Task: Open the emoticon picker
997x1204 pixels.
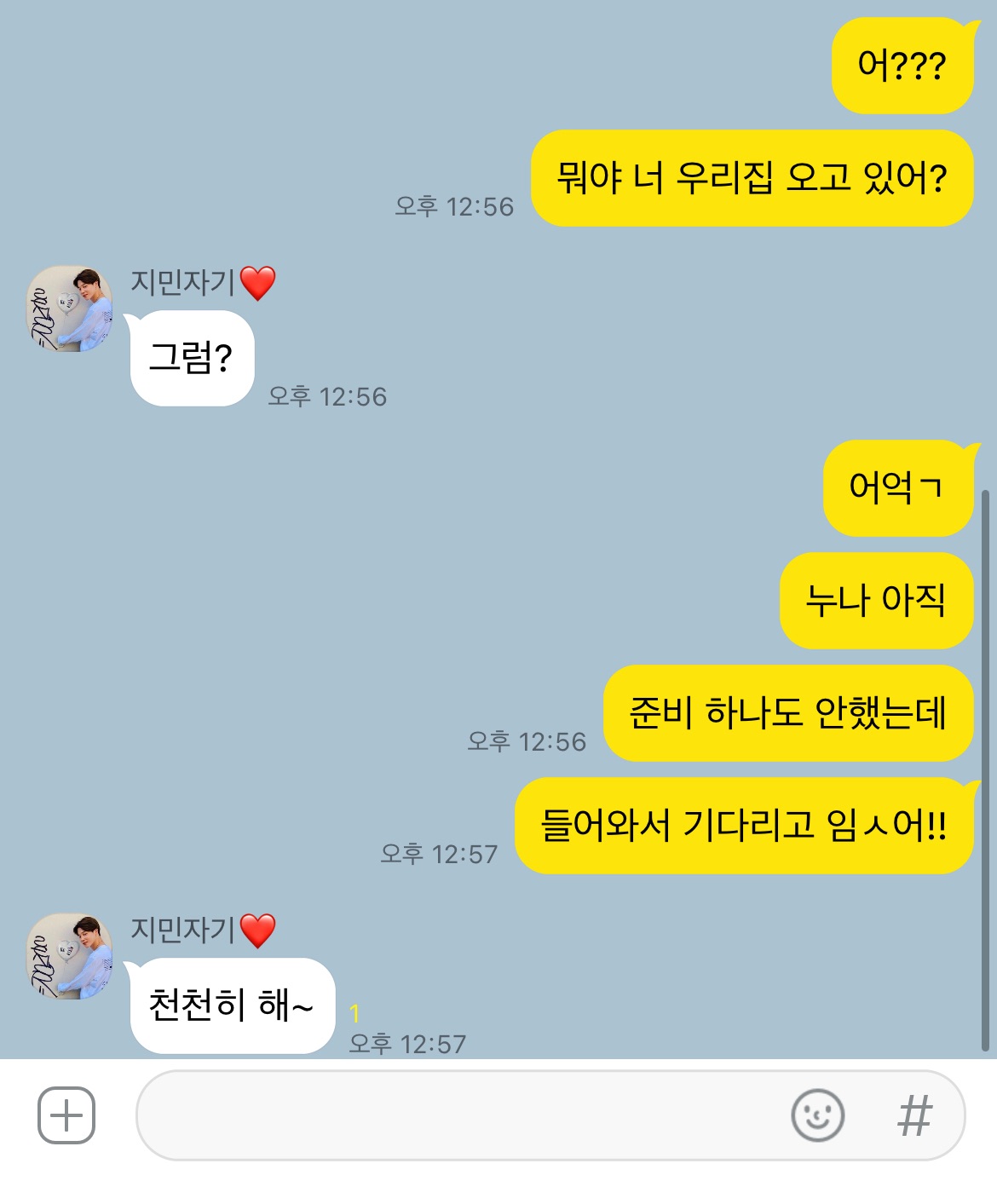Action: click(x=817, y=1115)
